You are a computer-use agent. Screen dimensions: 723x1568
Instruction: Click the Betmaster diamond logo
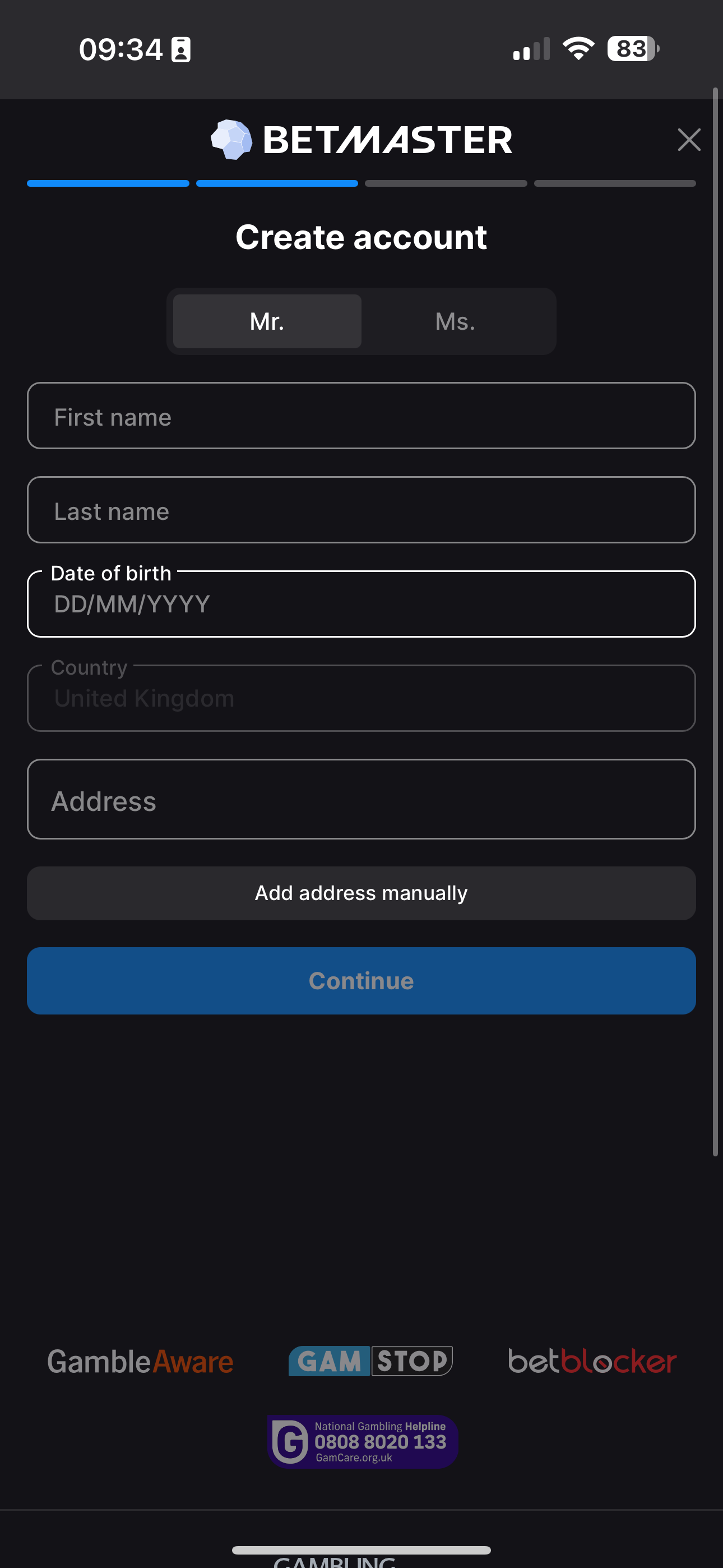[231, 139]
